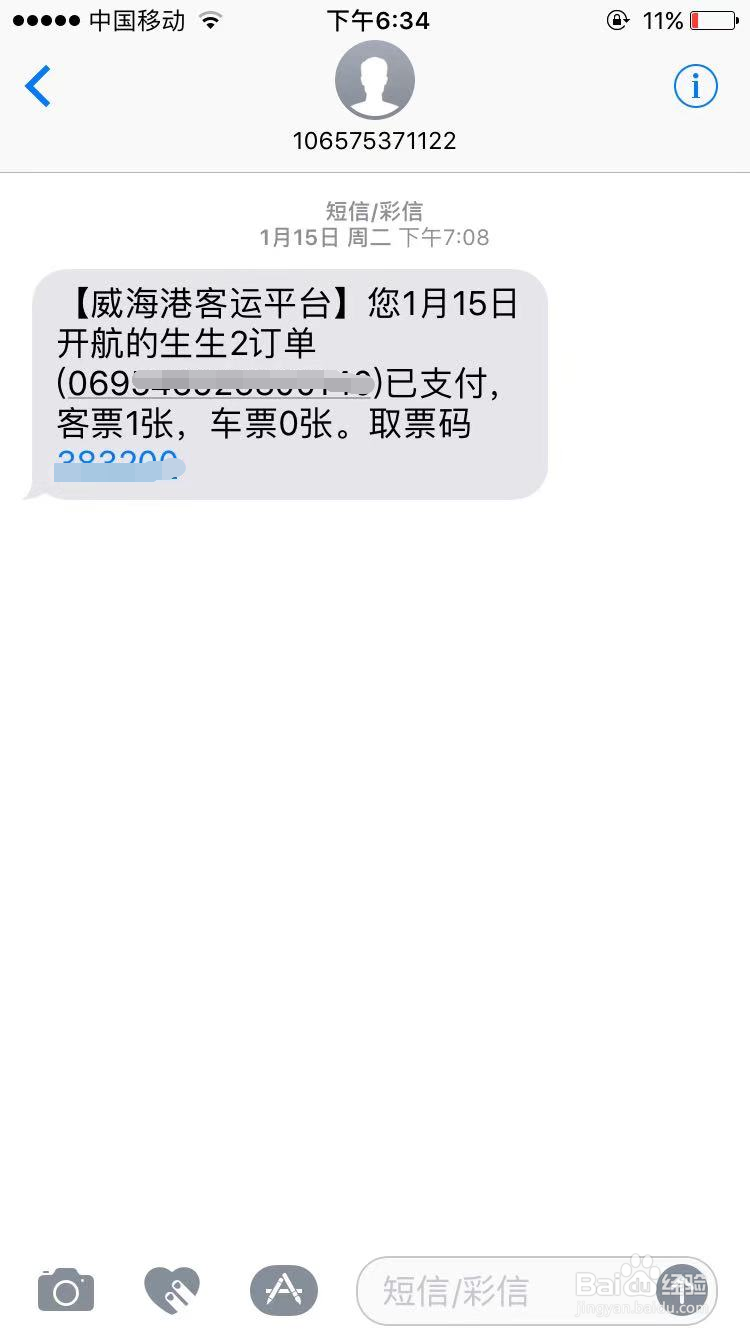Tap the orientation lock icon in status bar
Image resolution: width=750 pixels, height=1334 pixels.
[617, 19]
